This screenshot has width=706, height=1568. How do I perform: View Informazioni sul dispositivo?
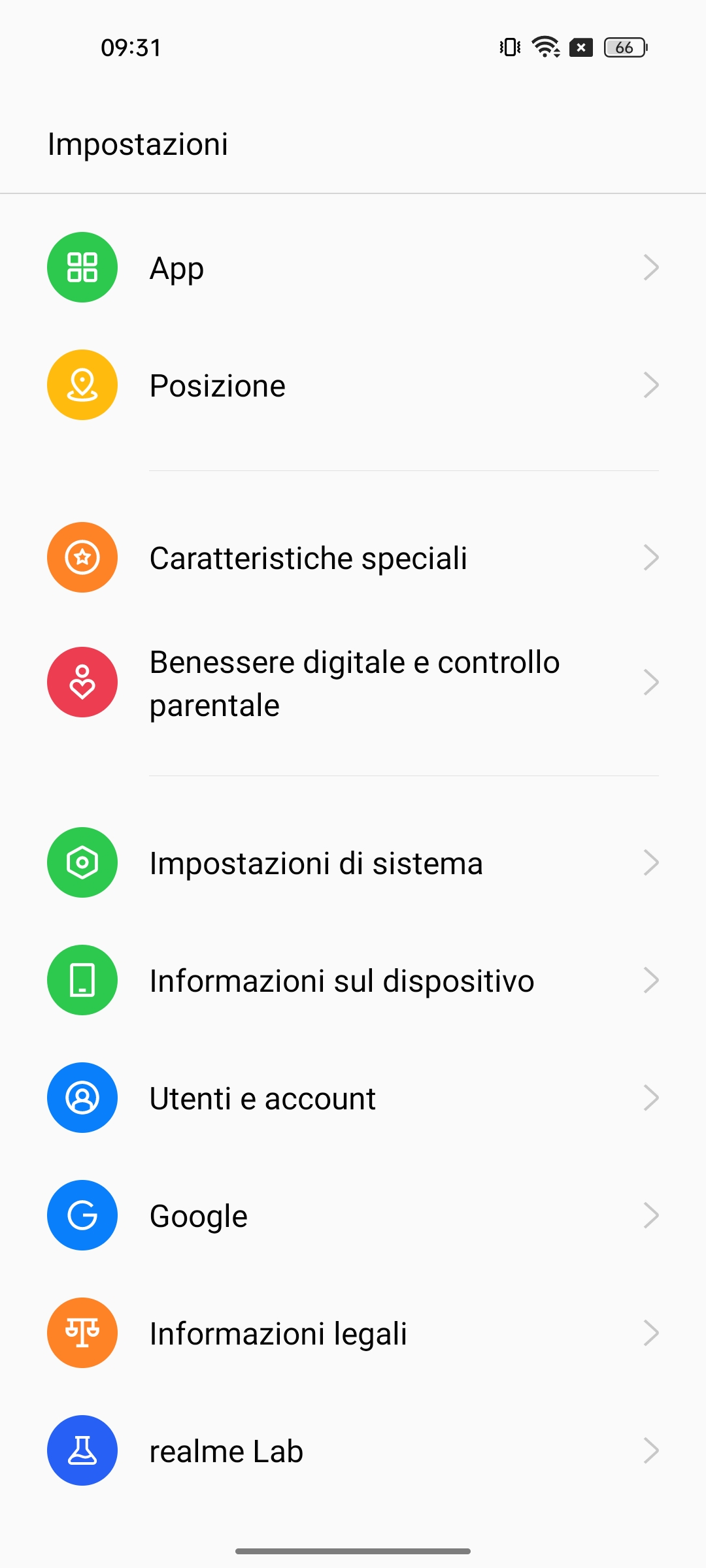[x=353, y=981]
